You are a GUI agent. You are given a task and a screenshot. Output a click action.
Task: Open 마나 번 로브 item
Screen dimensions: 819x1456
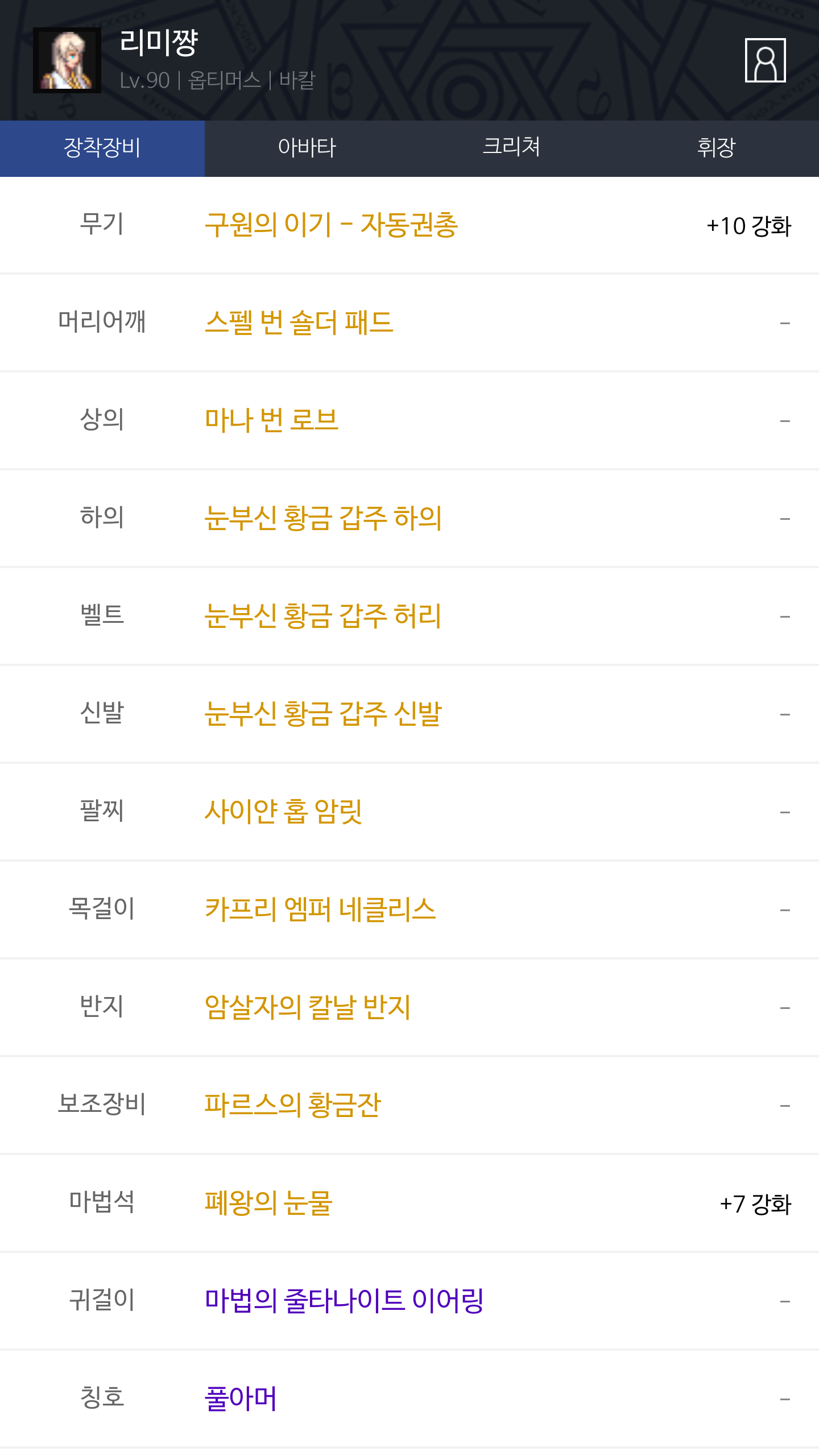coord(272,421)
